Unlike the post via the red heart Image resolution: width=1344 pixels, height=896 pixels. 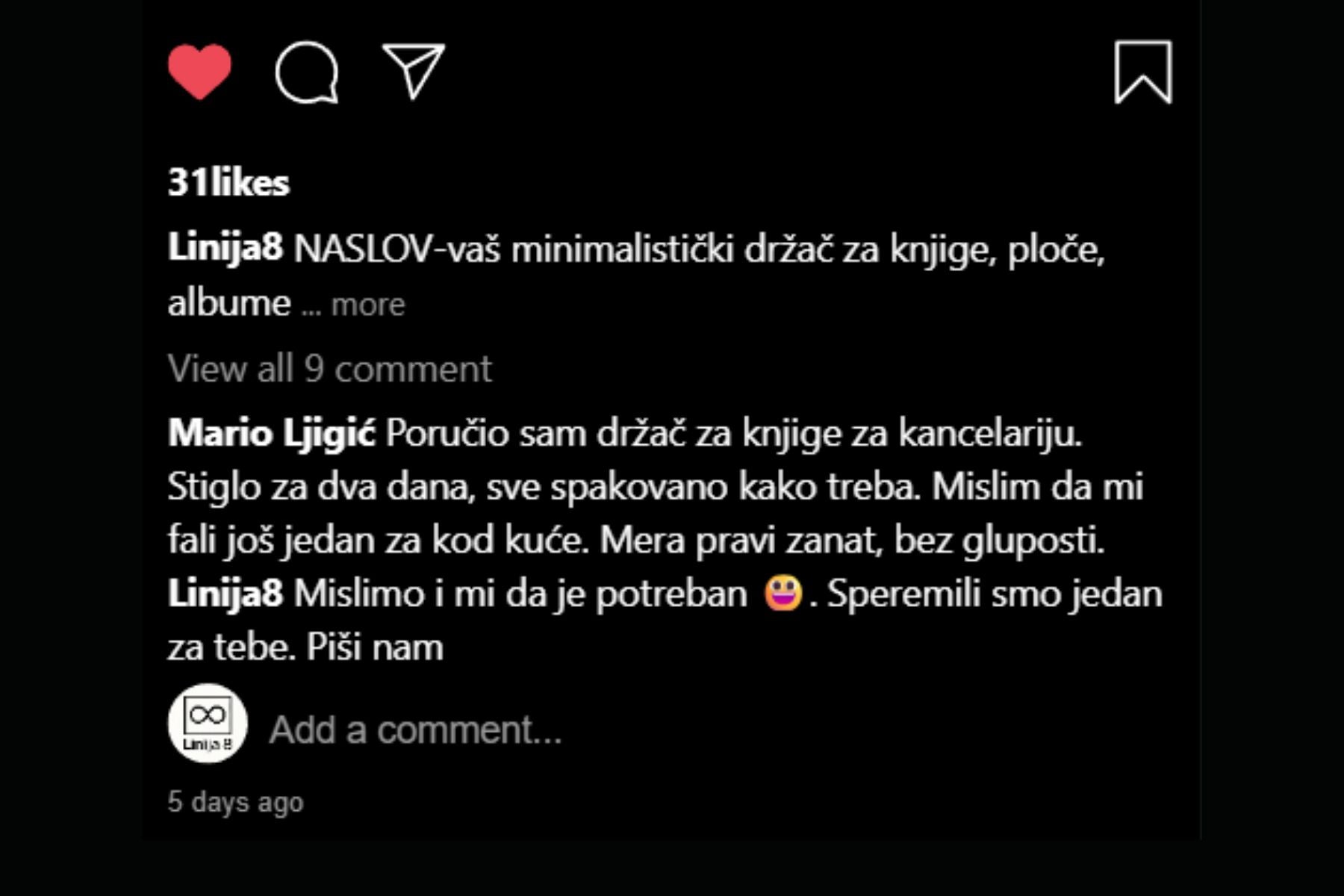pos(199,72)
